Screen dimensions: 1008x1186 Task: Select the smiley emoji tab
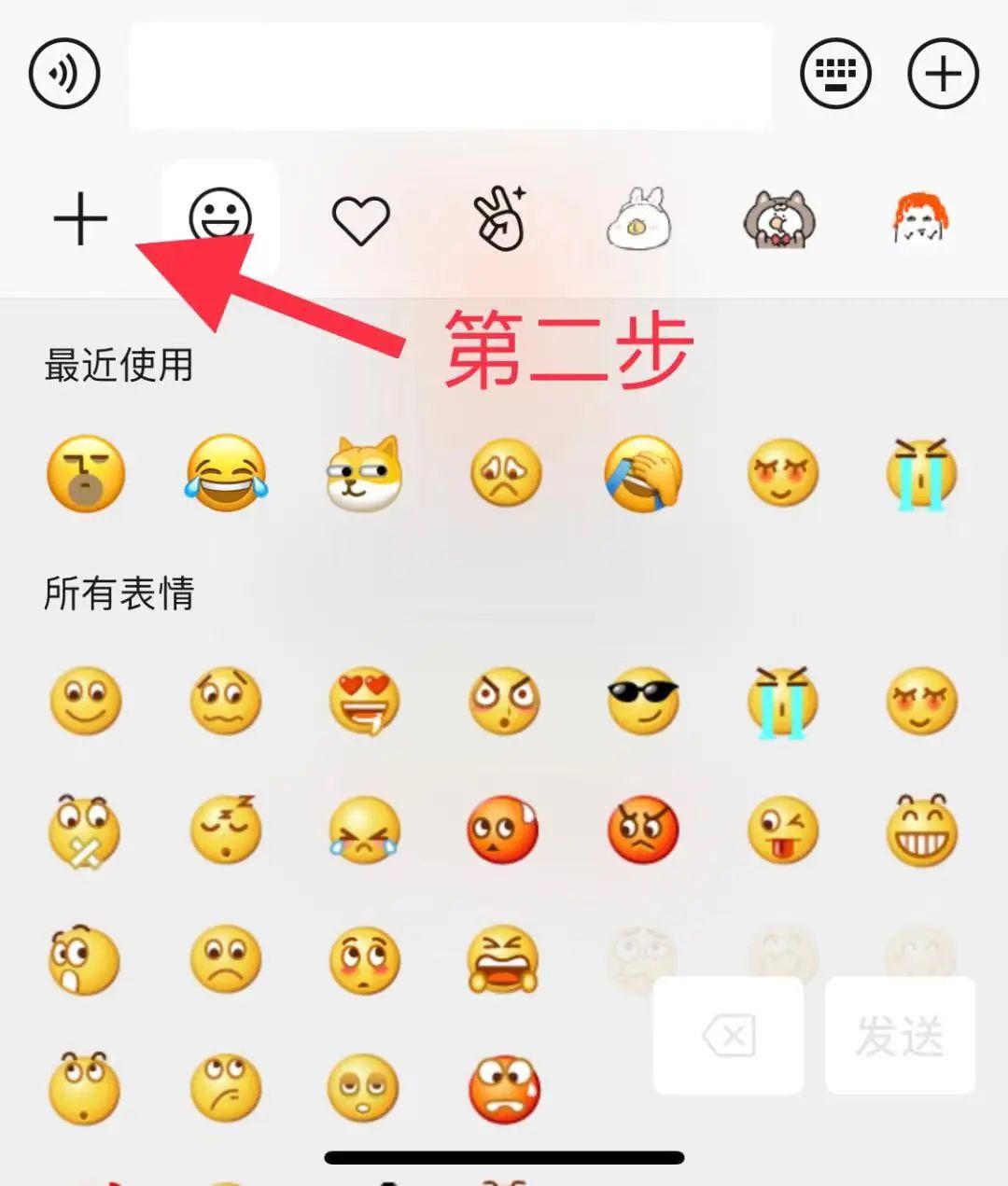(220, 219)
